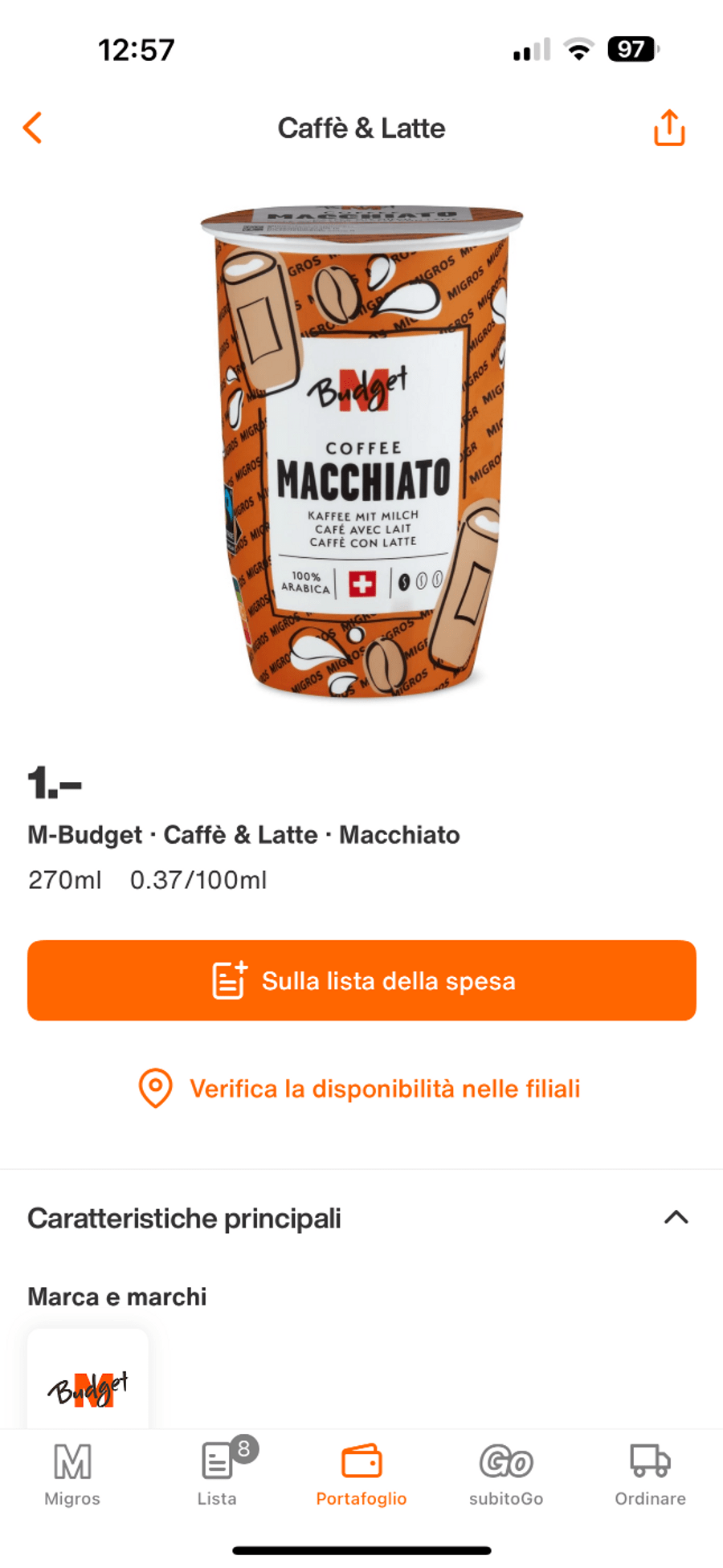The height and width of the screenshot is (1568, 723).
Task: Open the Ordinare tab
Action: [x=650, y=1473]
